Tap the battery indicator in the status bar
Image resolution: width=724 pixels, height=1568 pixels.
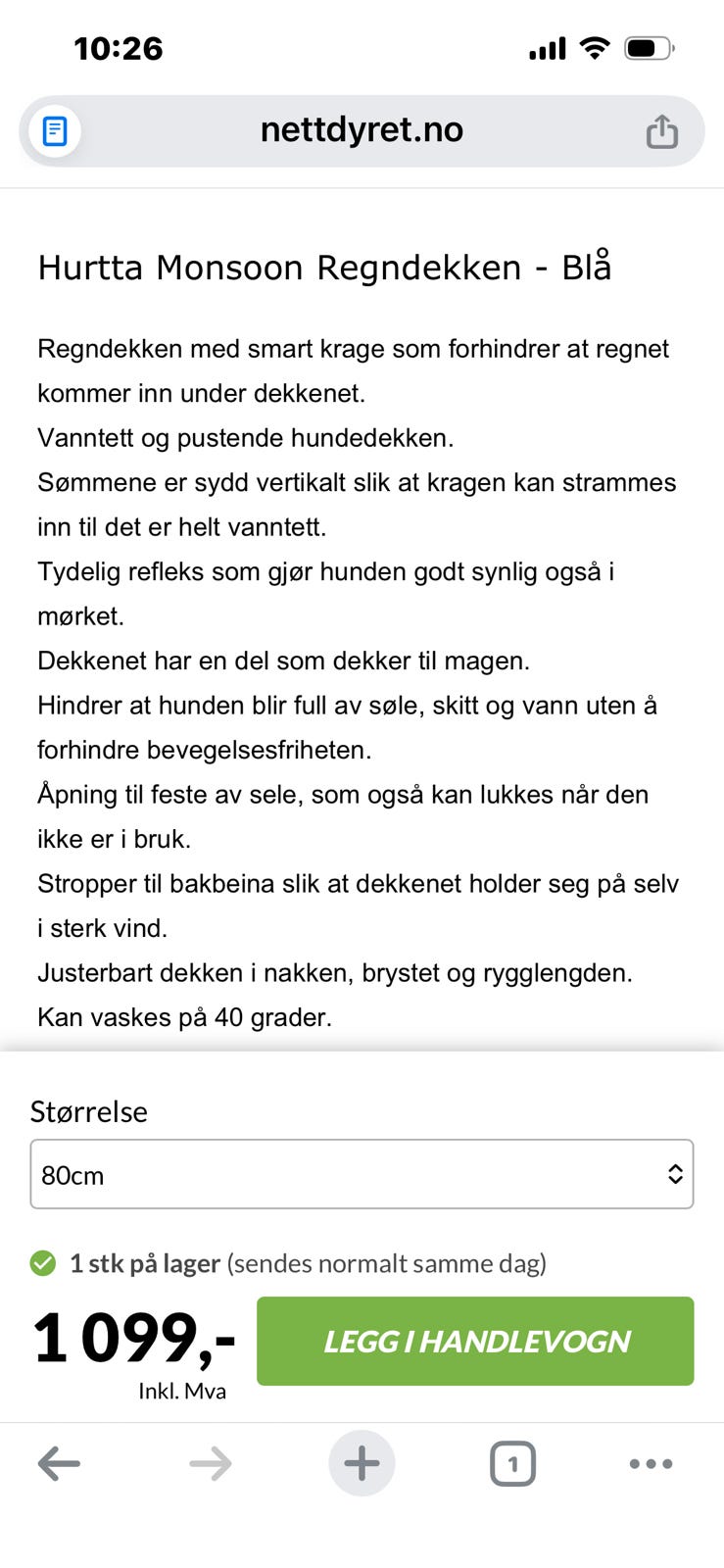pos(647,47)
